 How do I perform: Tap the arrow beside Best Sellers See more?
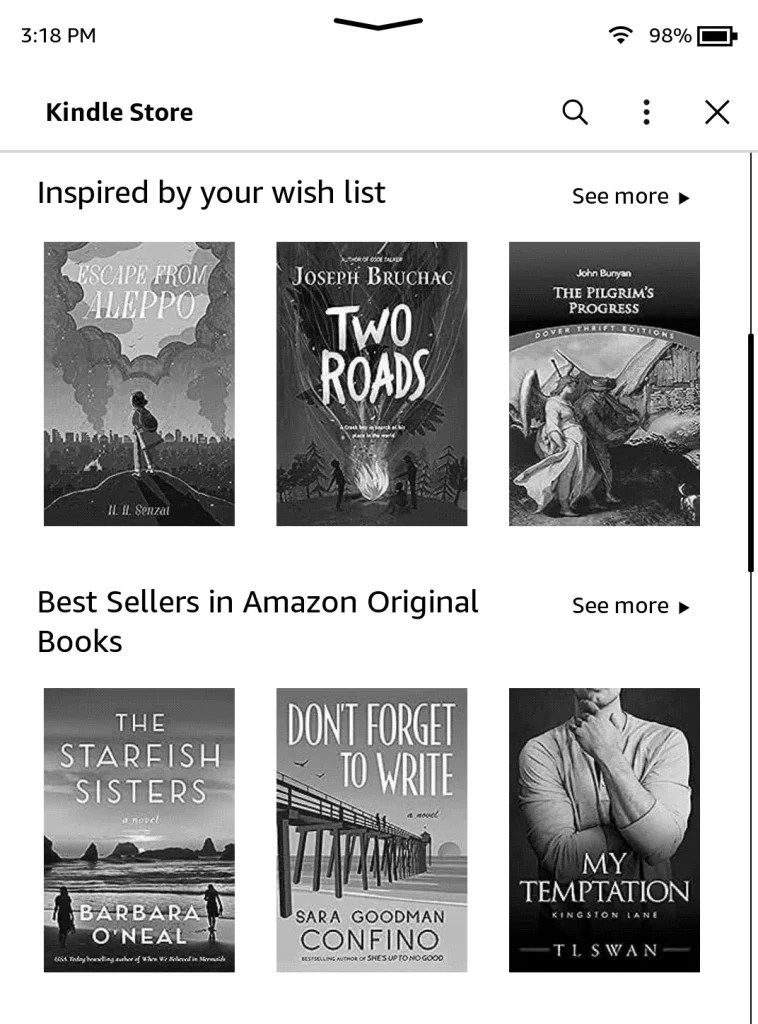(x=686, y=605)
